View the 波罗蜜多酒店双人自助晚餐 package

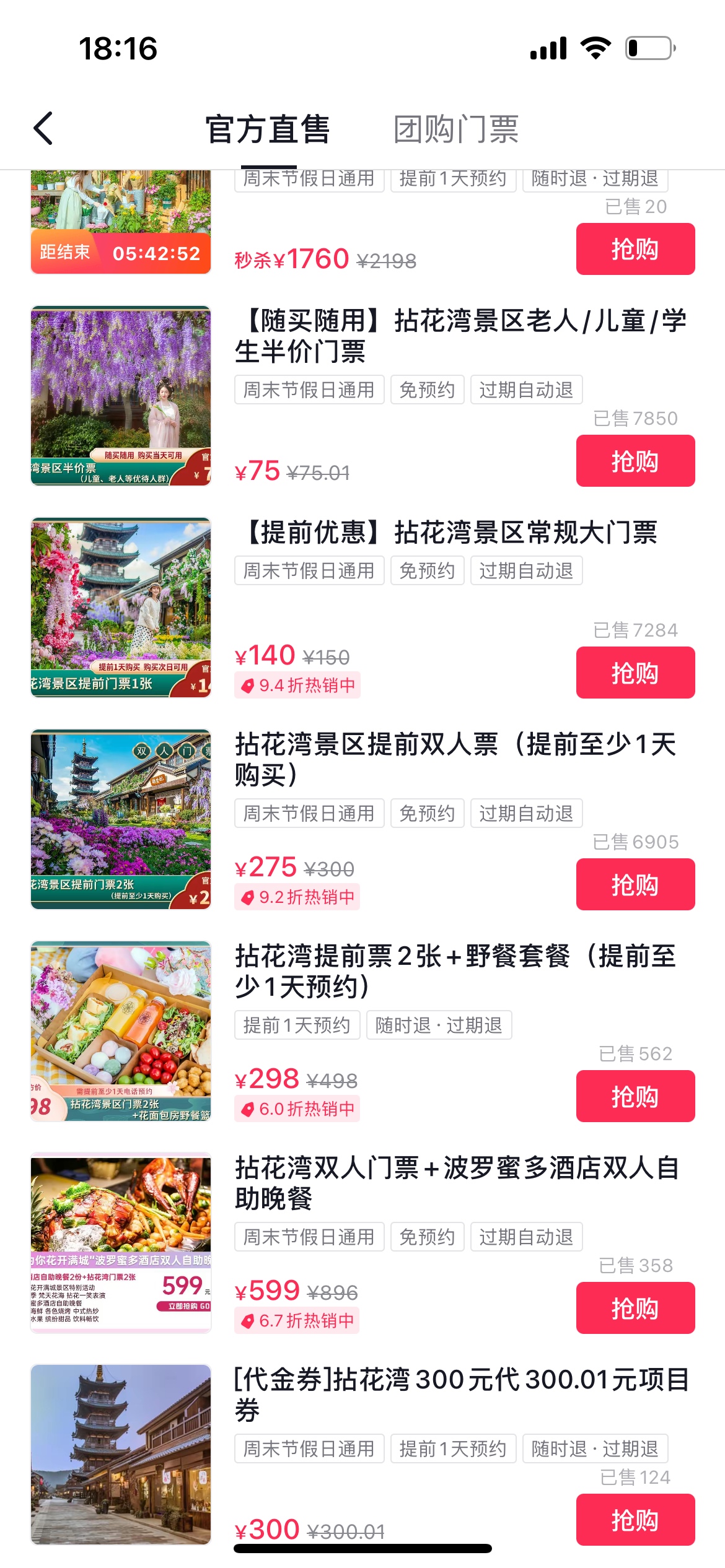pyautogui.click(x=456, y=1183)
